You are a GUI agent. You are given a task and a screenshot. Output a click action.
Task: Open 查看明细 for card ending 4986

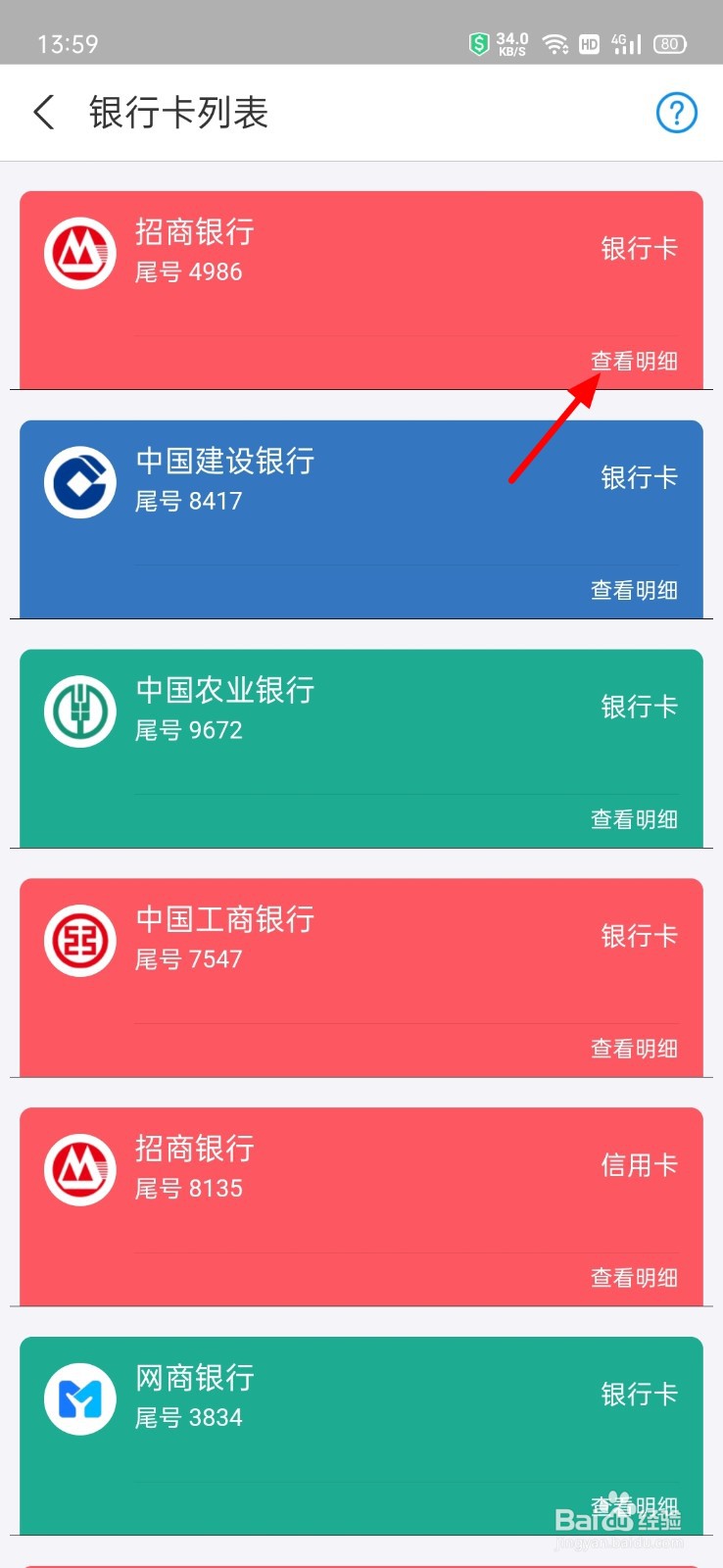[634, 361]
